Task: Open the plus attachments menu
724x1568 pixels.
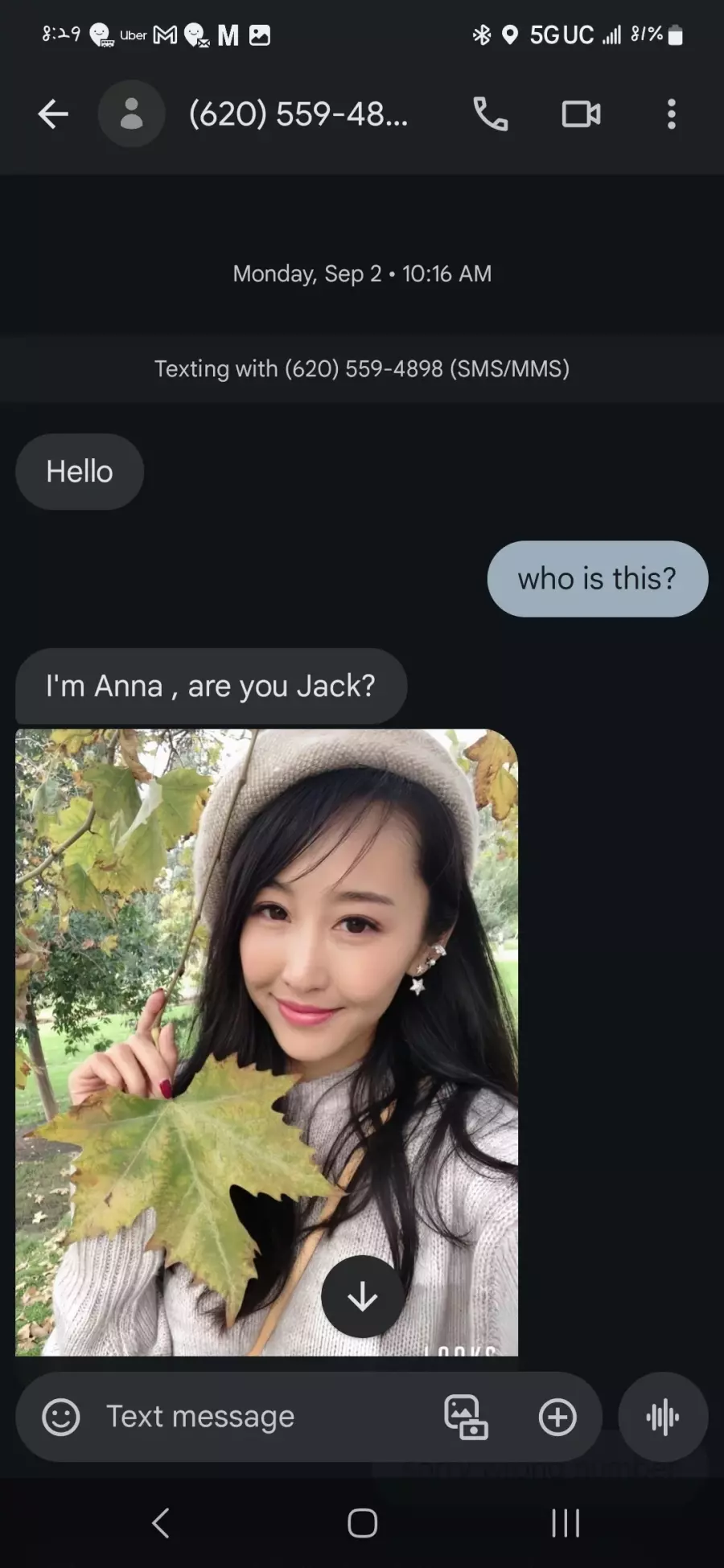Action: click(557, 1417)
